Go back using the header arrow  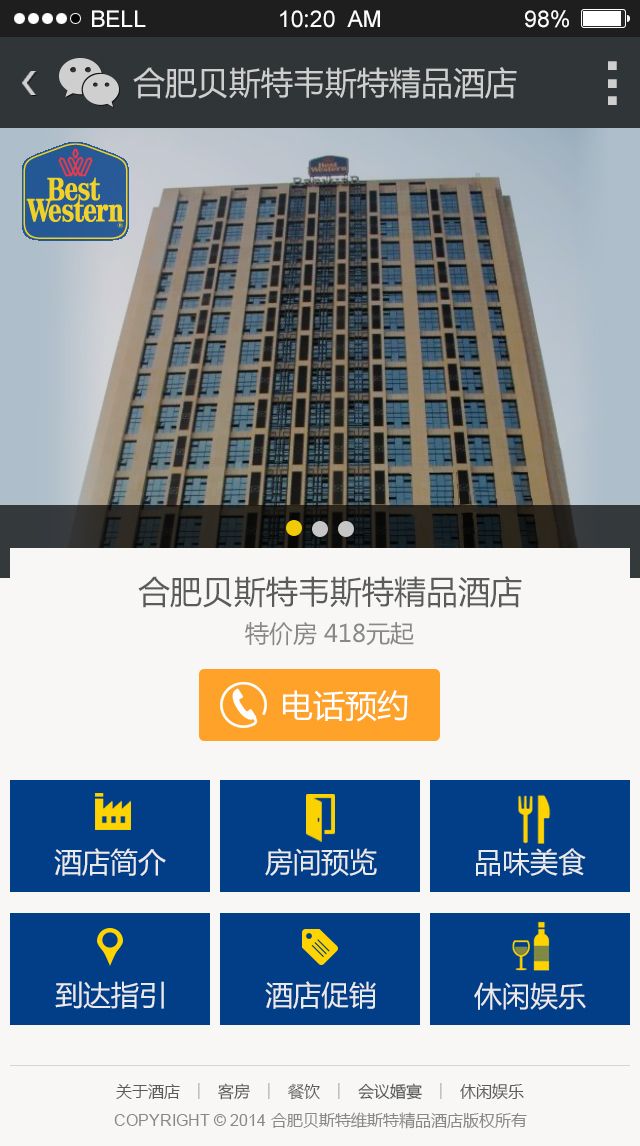(29, 83)
